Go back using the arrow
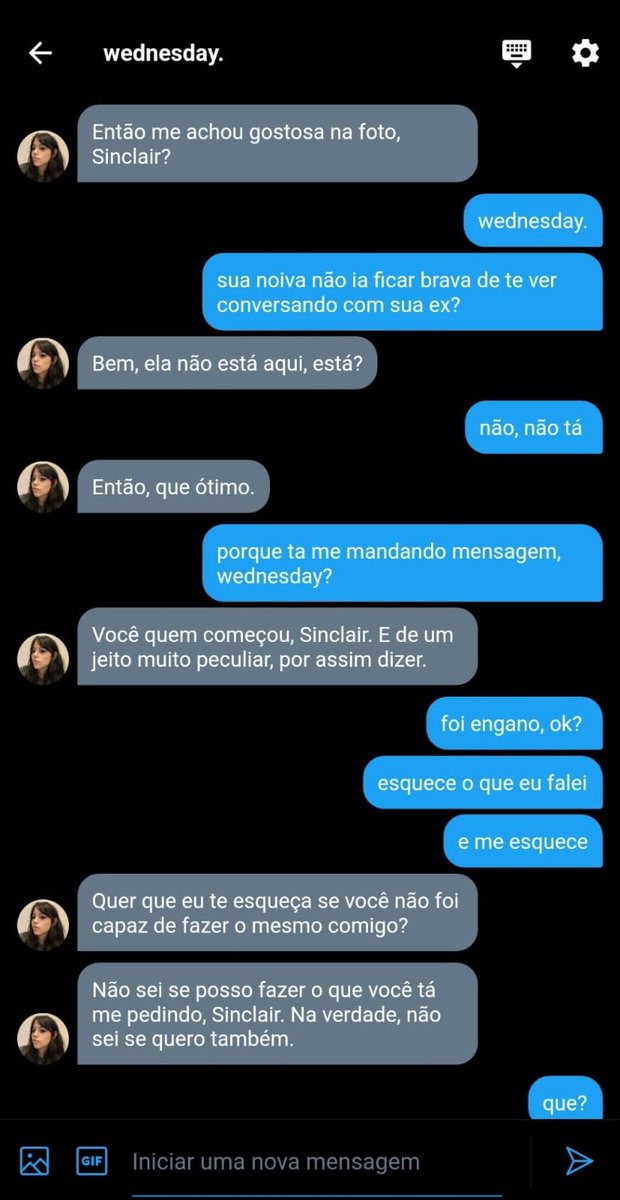The image size is (620, 1200). point(40,53)
